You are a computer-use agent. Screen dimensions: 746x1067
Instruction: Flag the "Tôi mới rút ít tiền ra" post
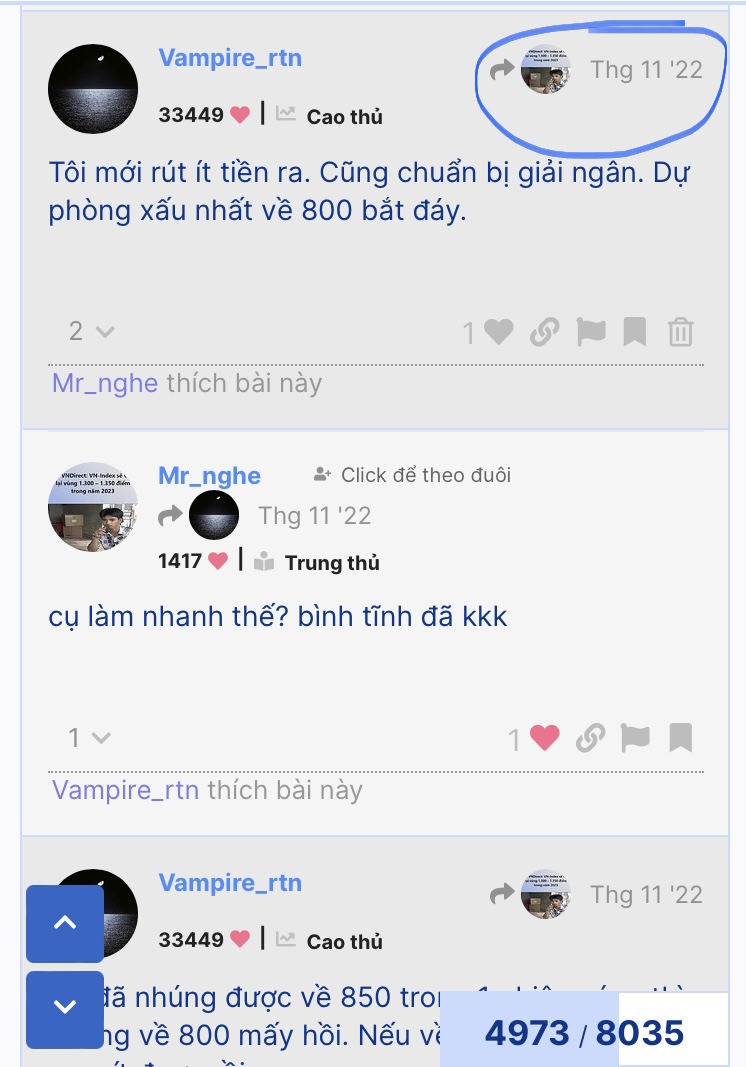pos(591,332)
